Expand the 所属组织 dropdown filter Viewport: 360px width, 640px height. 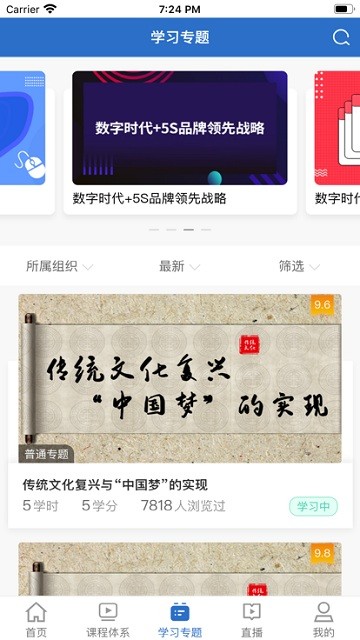click(60, 267)
